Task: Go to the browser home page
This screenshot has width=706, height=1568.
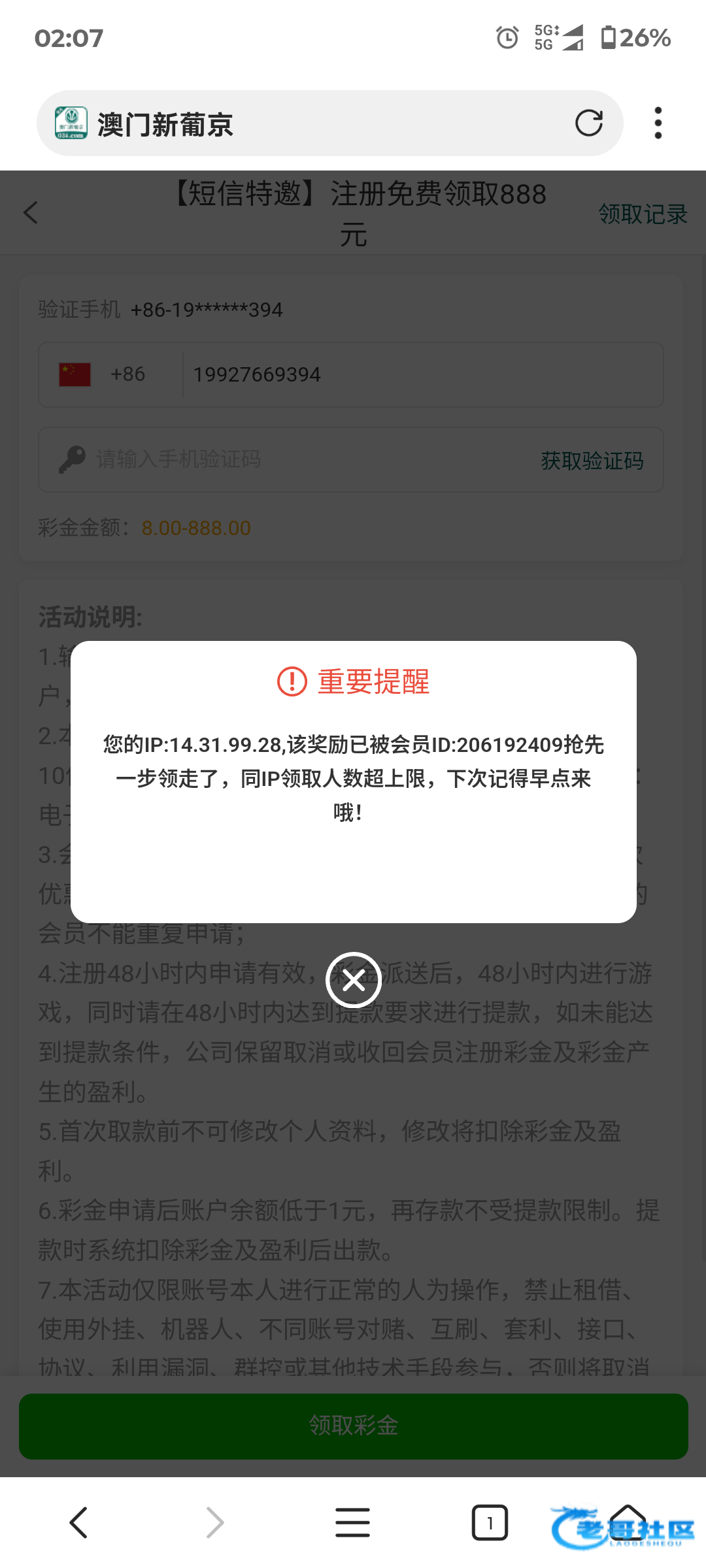Action: [628, 1521]
